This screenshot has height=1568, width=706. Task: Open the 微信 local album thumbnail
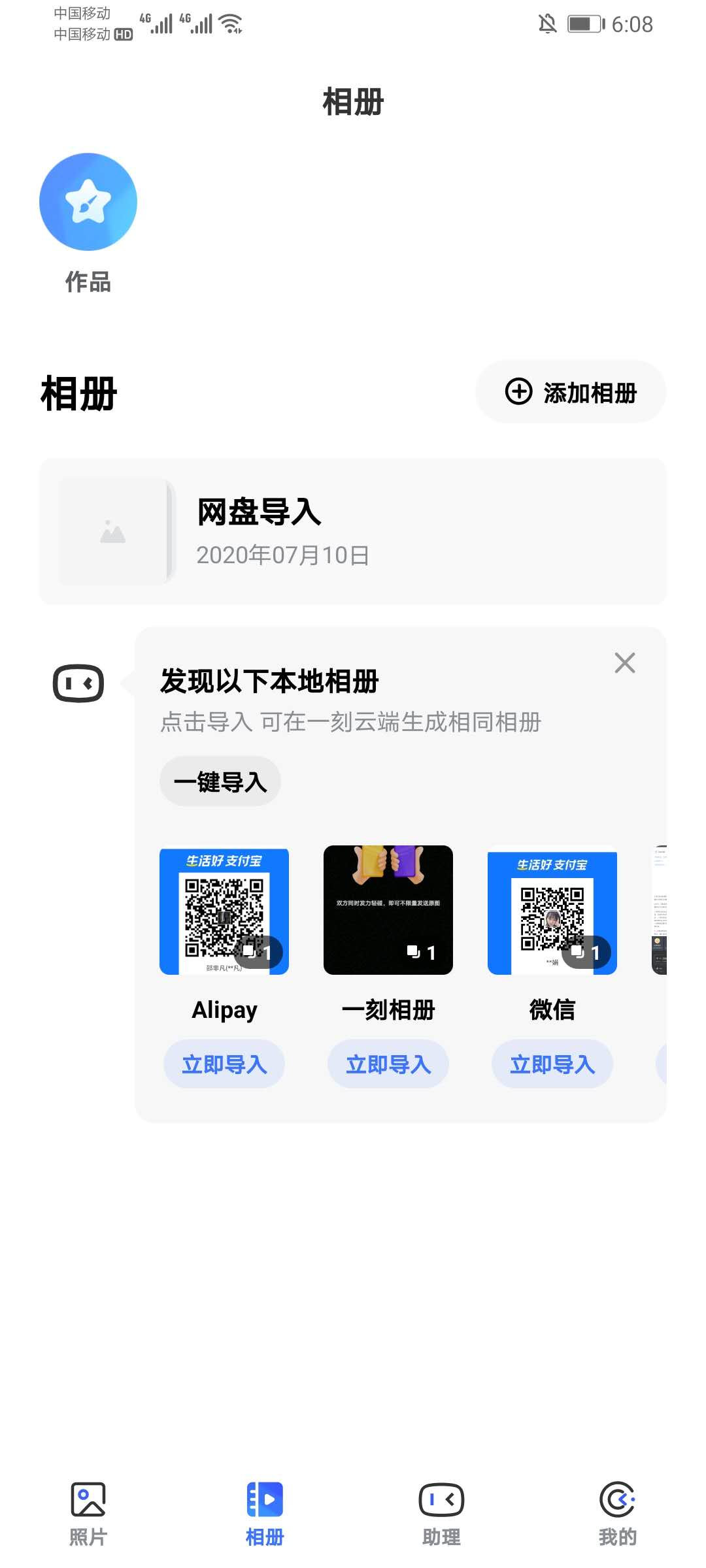coord(552,911)
